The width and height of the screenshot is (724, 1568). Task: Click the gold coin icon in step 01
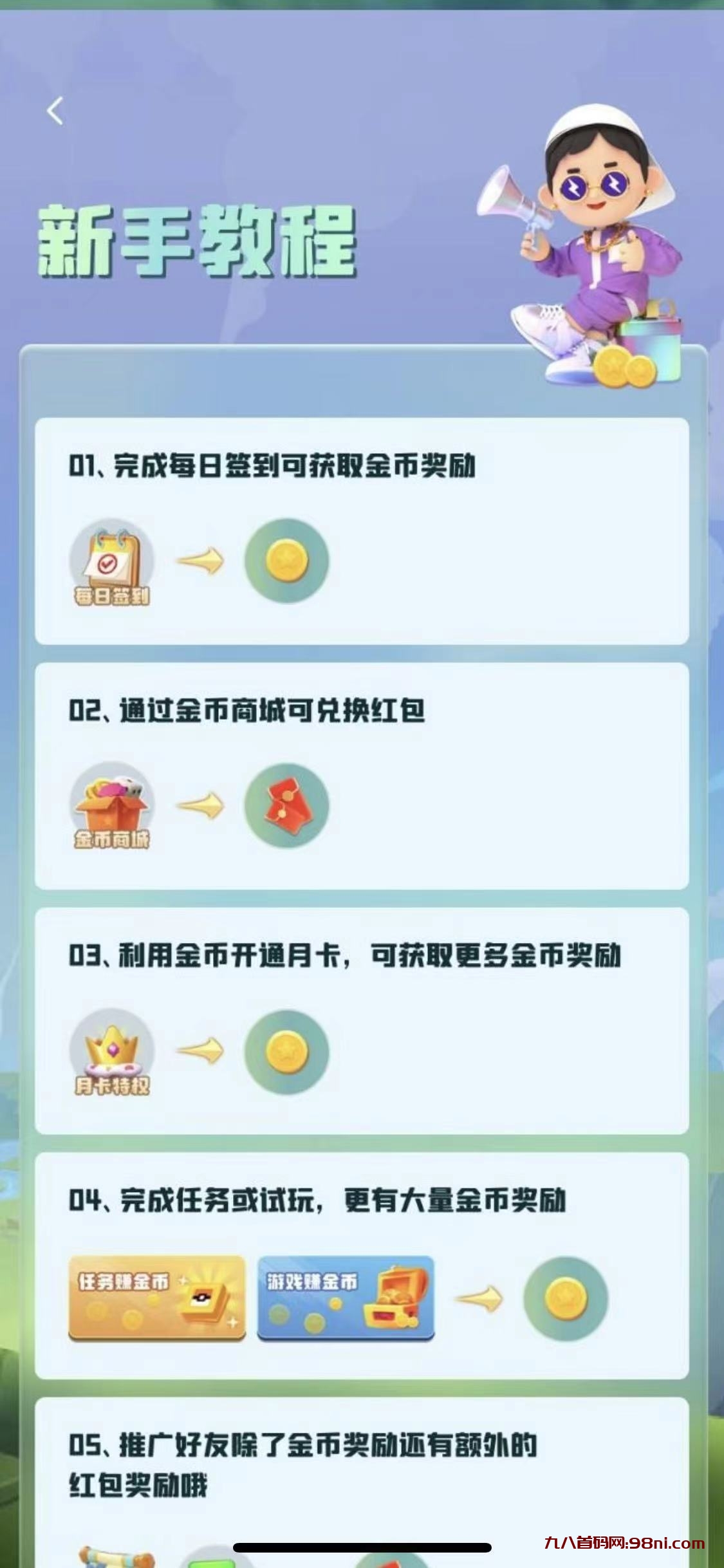coord(288,559)
